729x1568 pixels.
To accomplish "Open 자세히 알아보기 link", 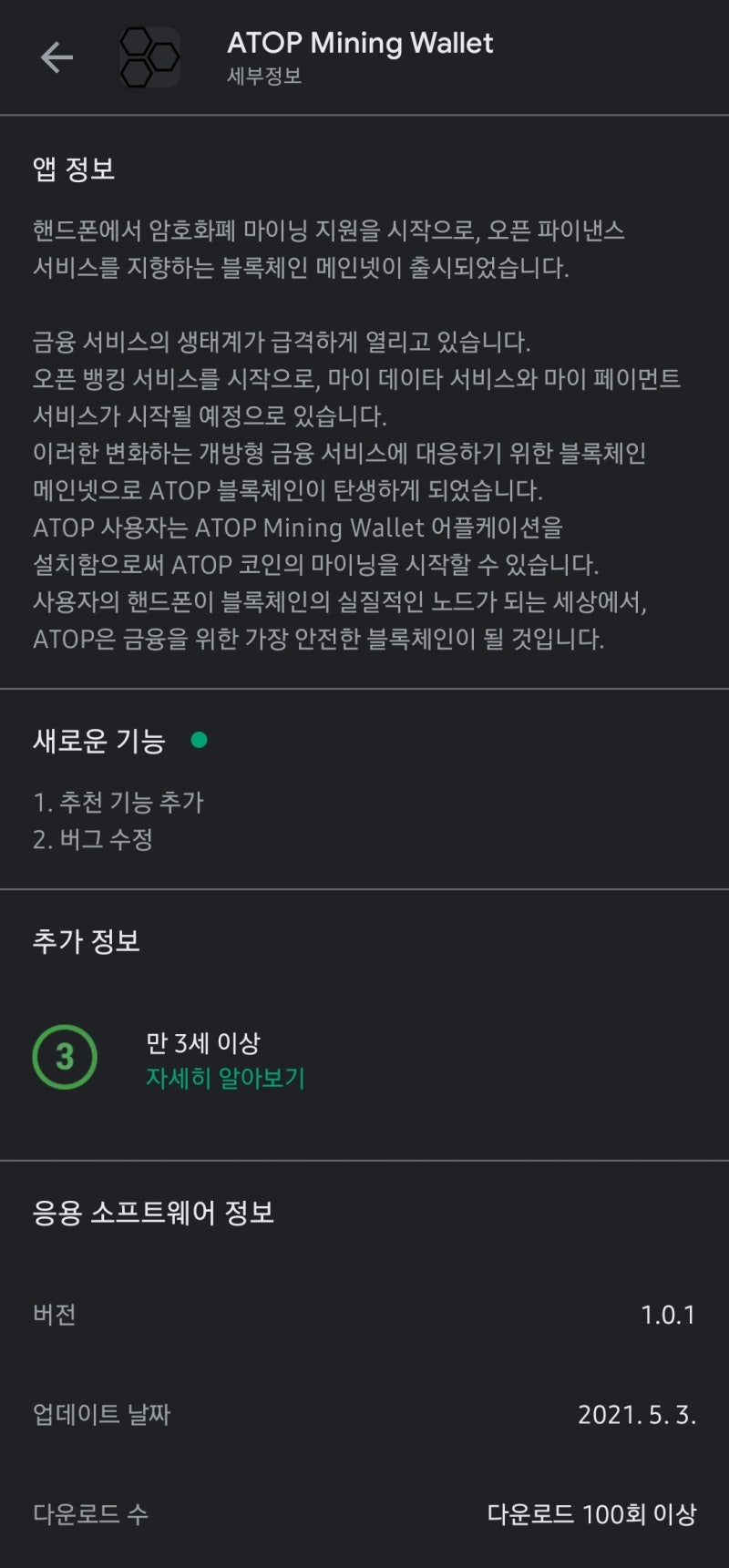I will (226, 1078).
